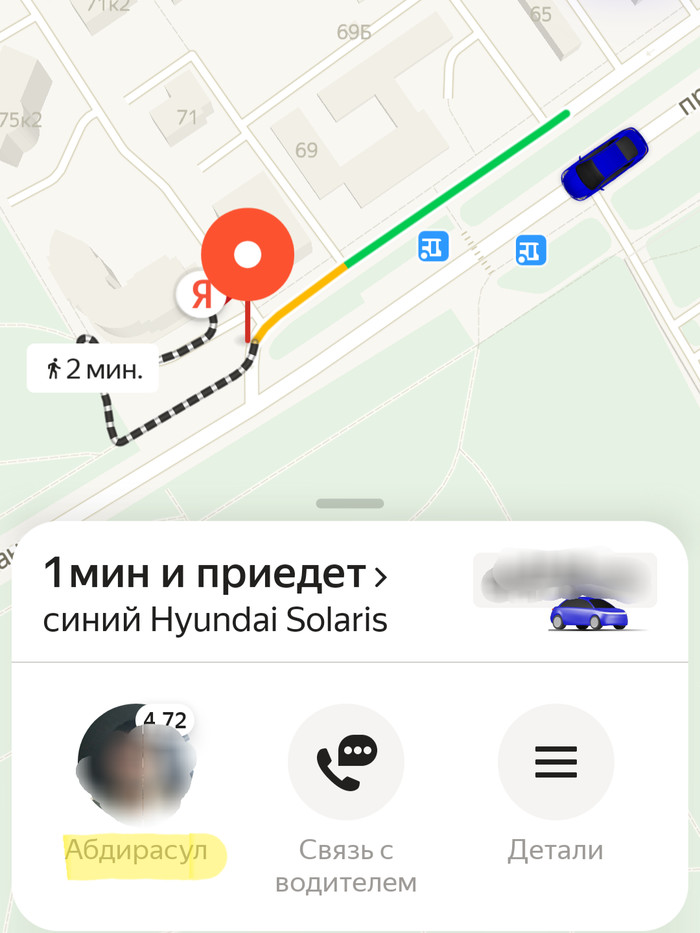Tap the red pickup point pin

pos(247,256)
